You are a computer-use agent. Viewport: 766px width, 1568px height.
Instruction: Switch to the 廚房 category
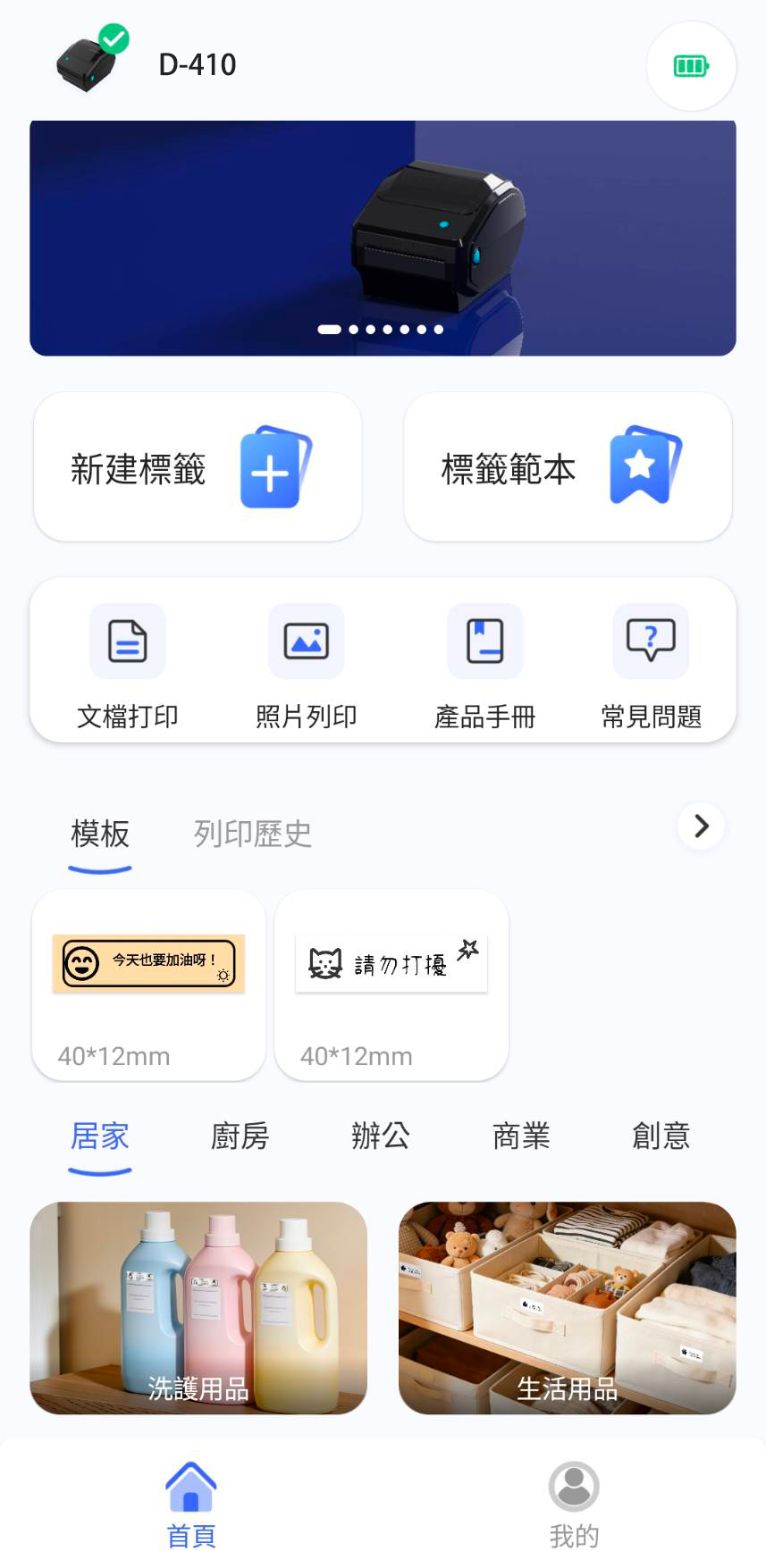240,1136
